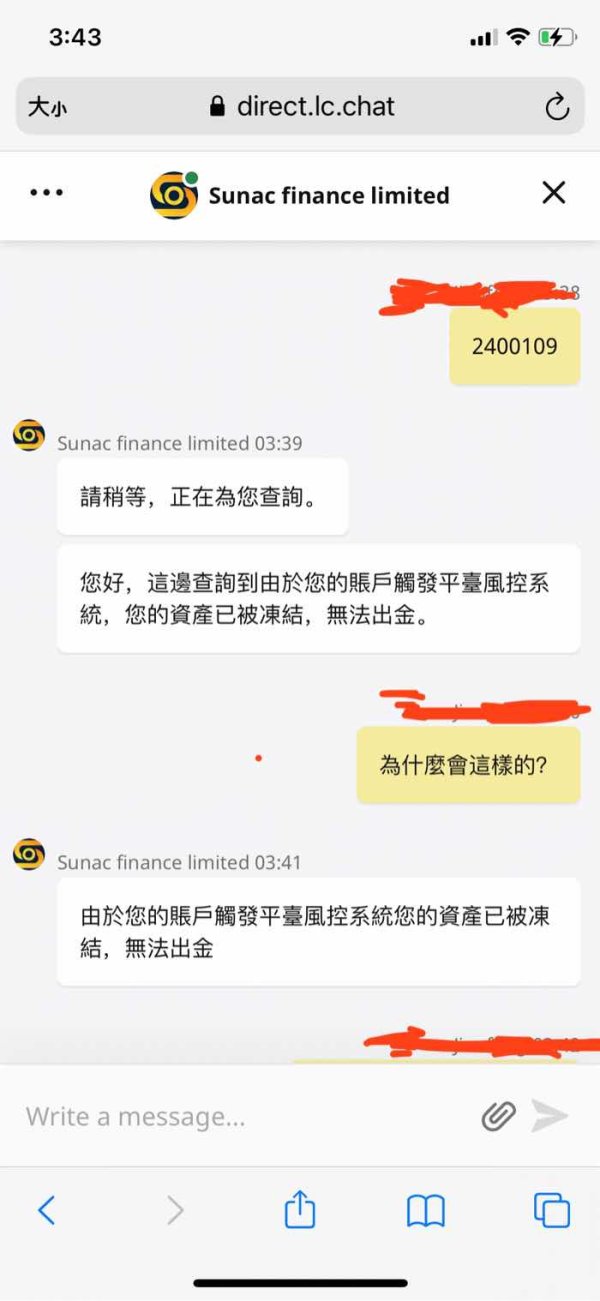Reload the page in the address bar
The height and width of the screenshot is (1301, 600).
557,107
